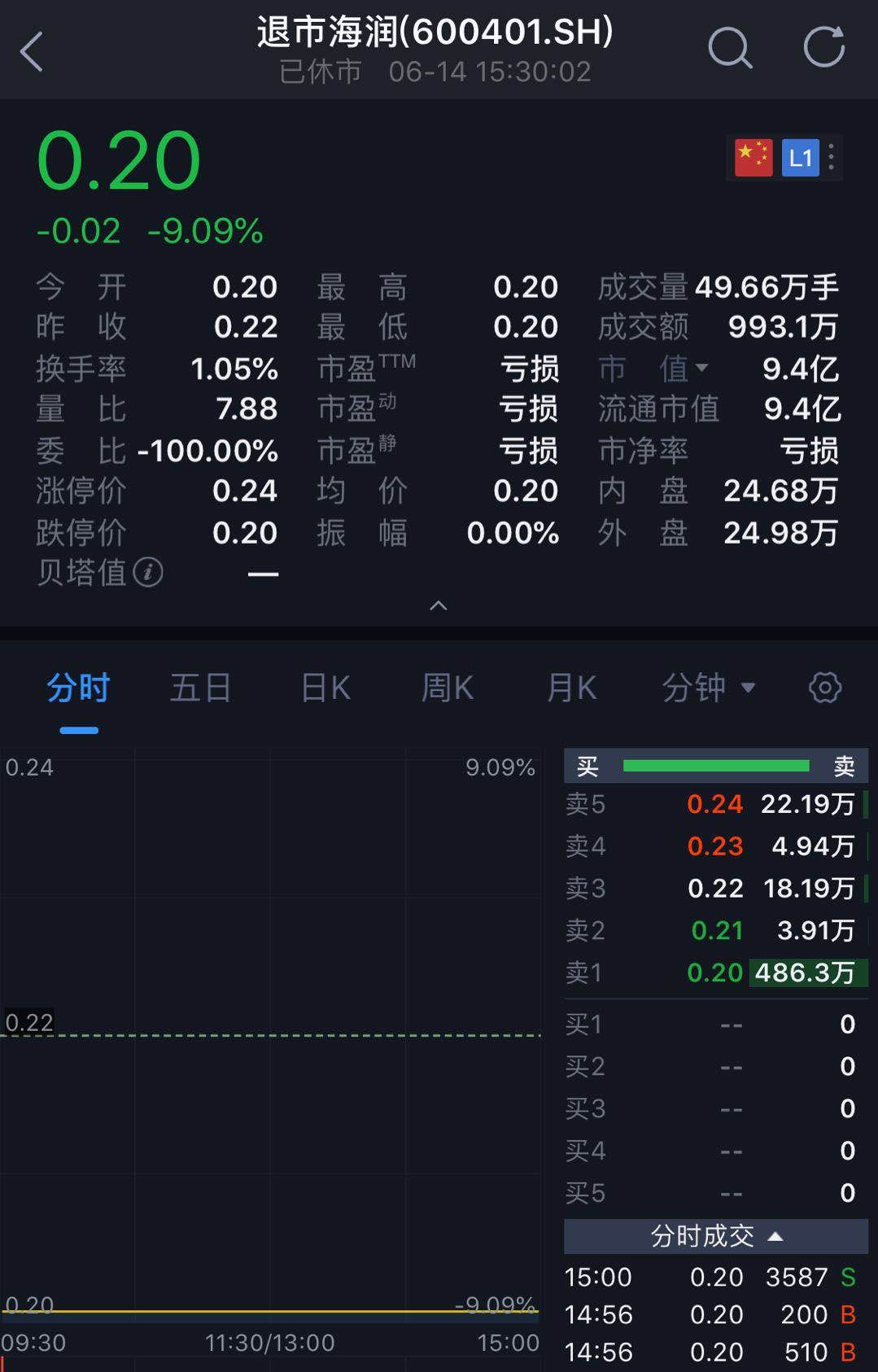Viewport: 878px width, 1372px height.
Task: Tap the back arrow to exit stock detail
Action: [x=33, y=50]
